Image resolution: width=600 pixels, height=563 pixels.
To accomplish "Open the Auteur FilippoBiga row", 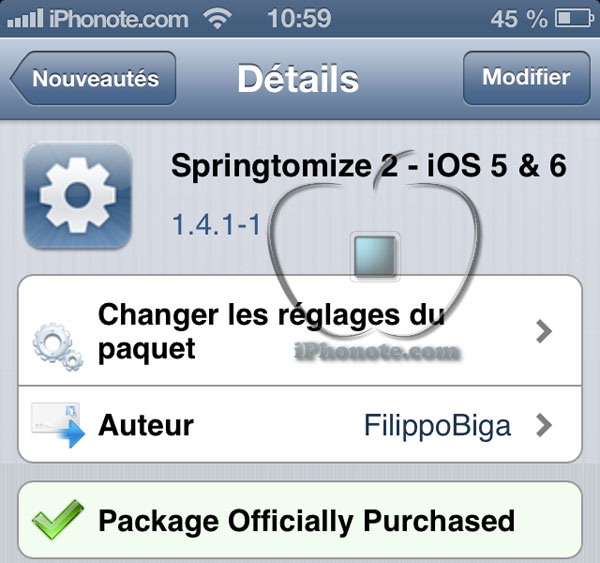I will (x=300, y=424).
